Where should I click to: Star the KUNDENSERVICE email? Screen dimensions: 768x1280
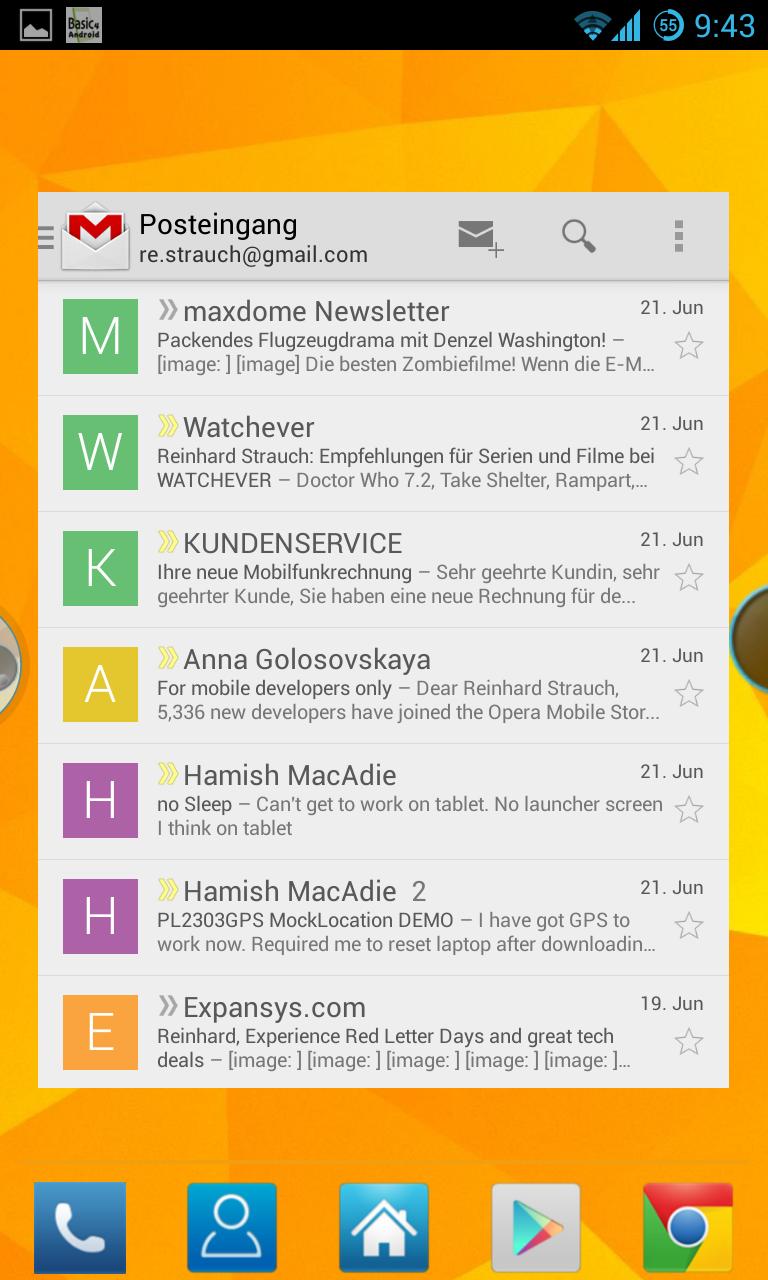[x=688, y=578]
